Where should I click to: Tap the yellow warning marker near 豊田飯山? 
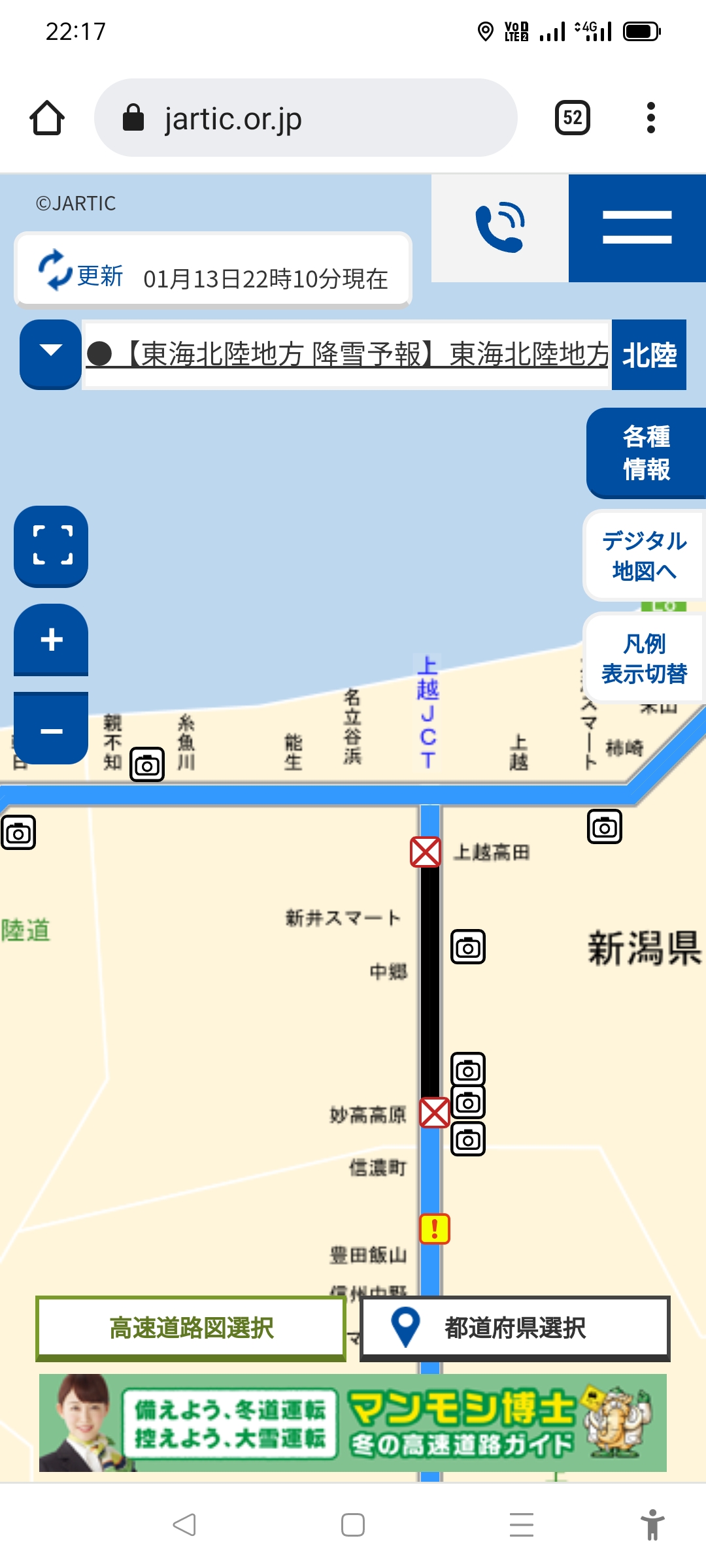click(x=435, y=1229)
